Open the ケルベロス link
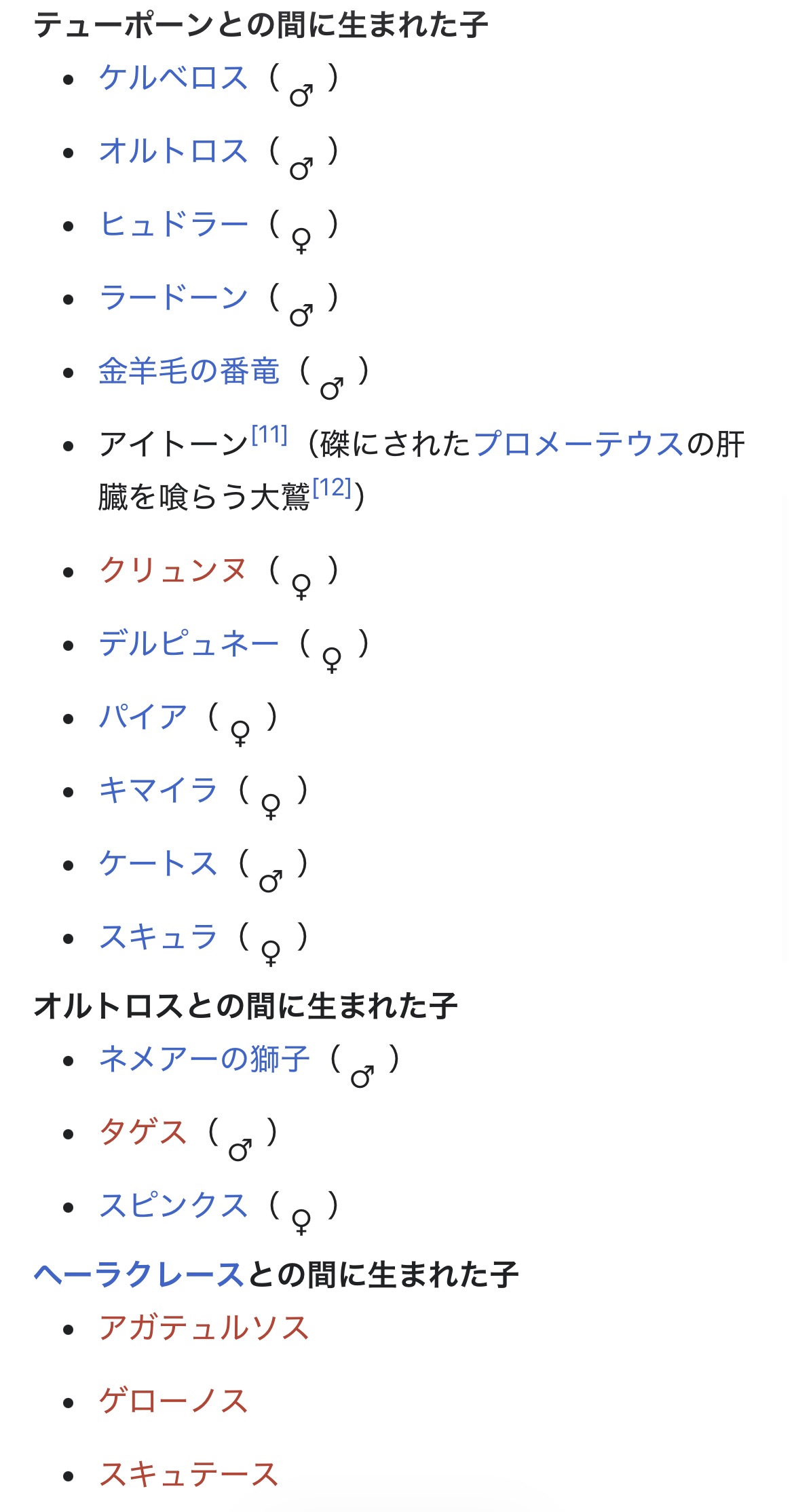 pyautogui.click(x=173, y=78)
